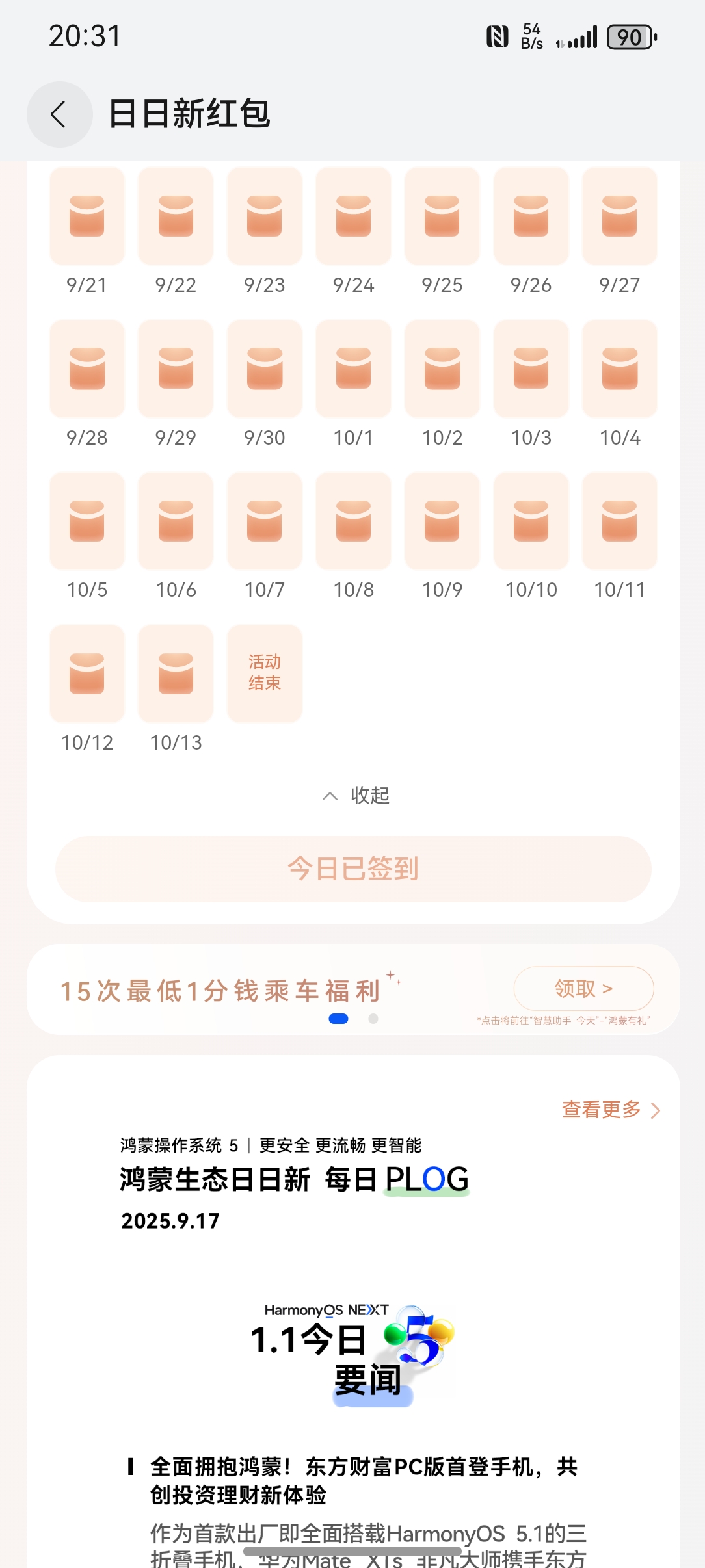Open the 10/13 red packet tile

[x=176, y=673]
